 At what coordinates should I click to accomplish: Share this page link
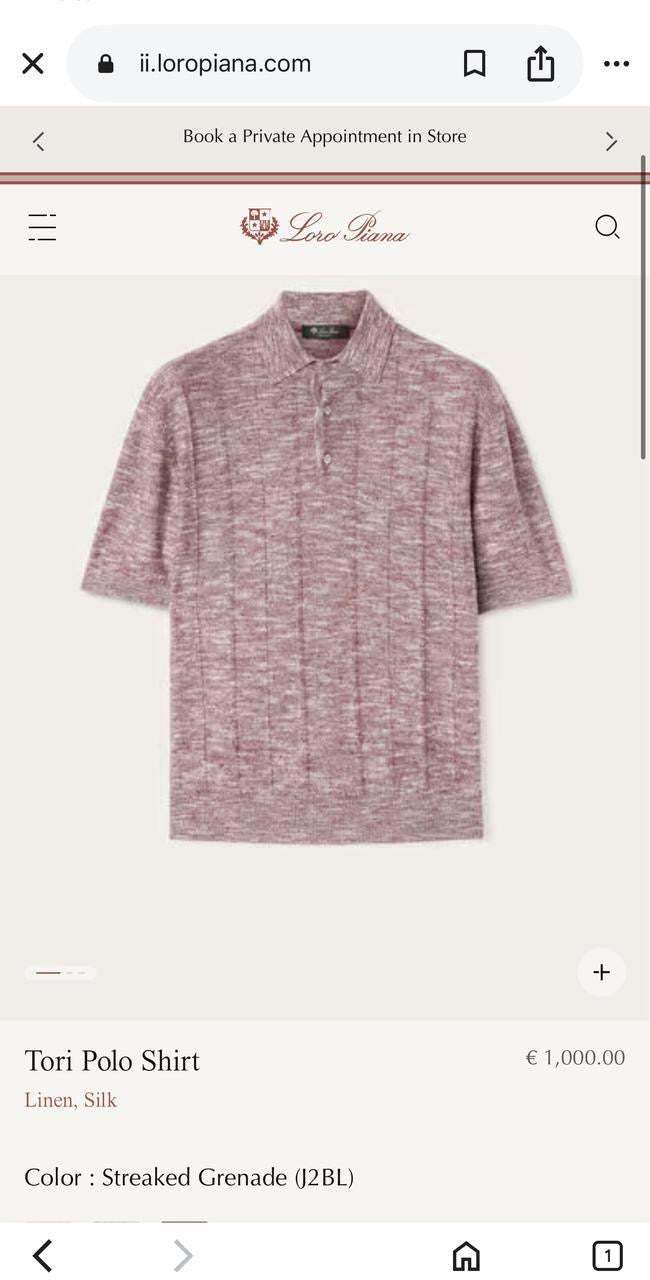click(540, 64)
